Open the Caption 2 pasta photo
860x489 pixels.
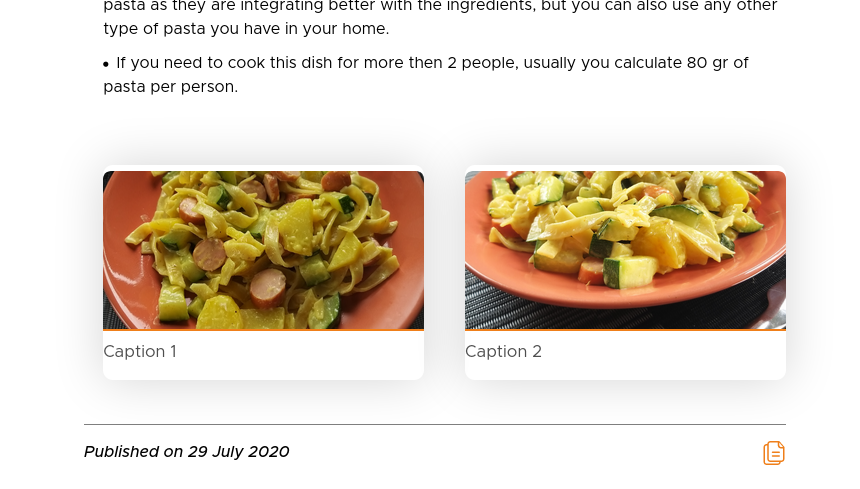tap(625, 250)
